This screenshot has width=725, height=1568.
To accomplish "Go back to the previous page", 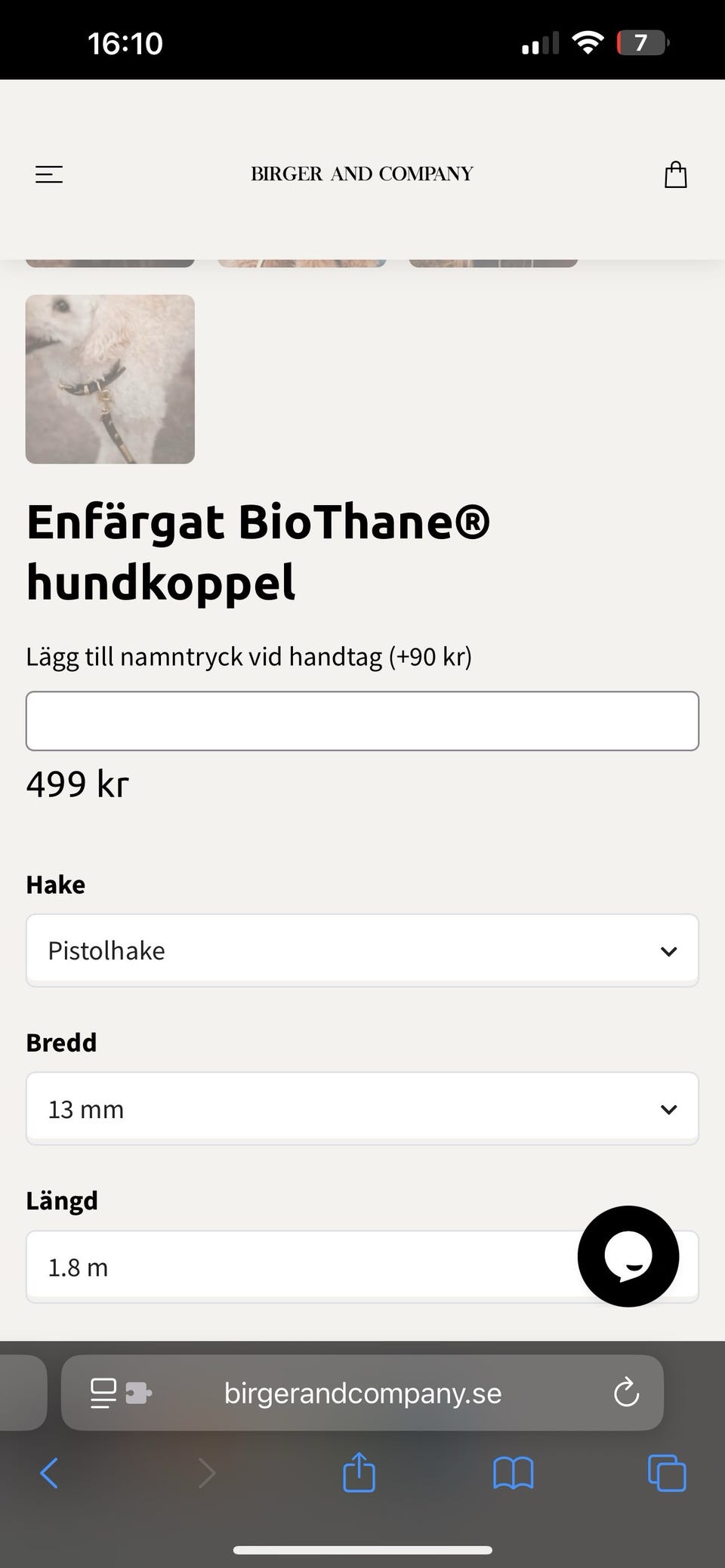I will click(x=49, y=1473).
